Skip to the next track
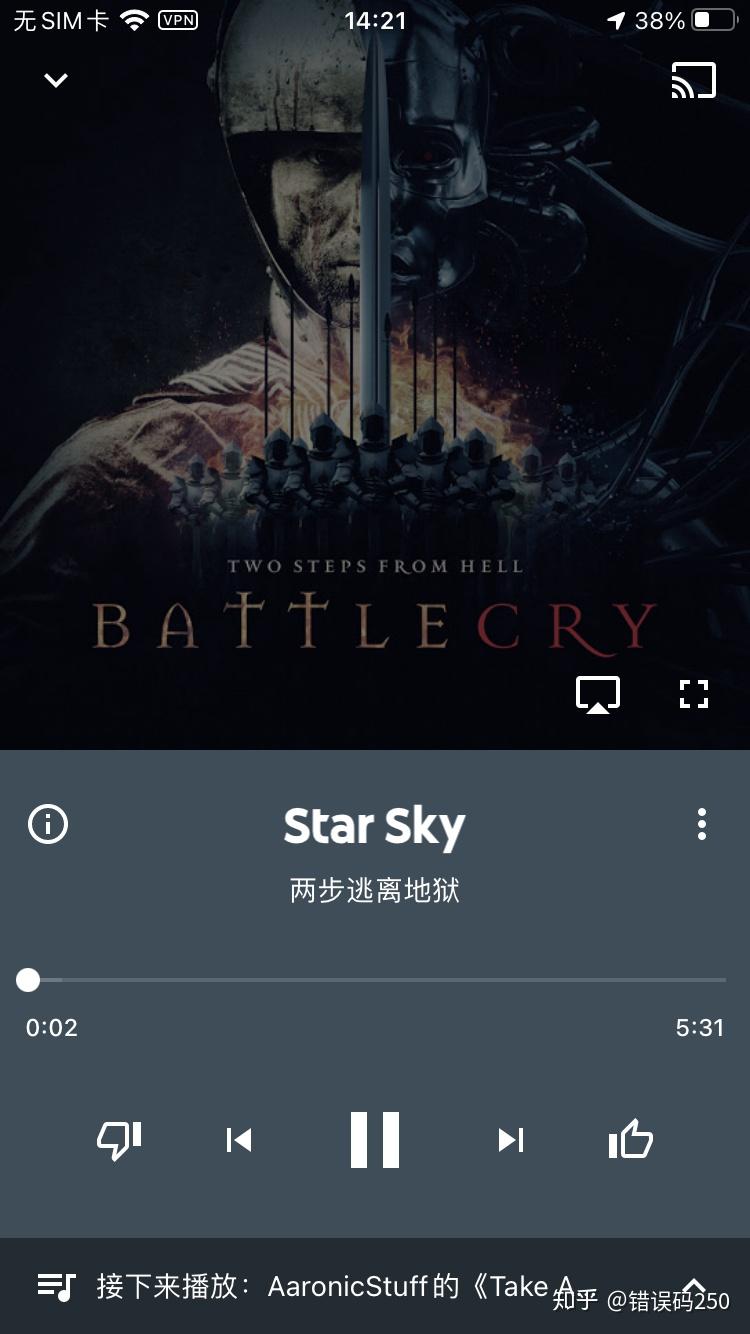The image size is (750, 1334). (511, 1140)
